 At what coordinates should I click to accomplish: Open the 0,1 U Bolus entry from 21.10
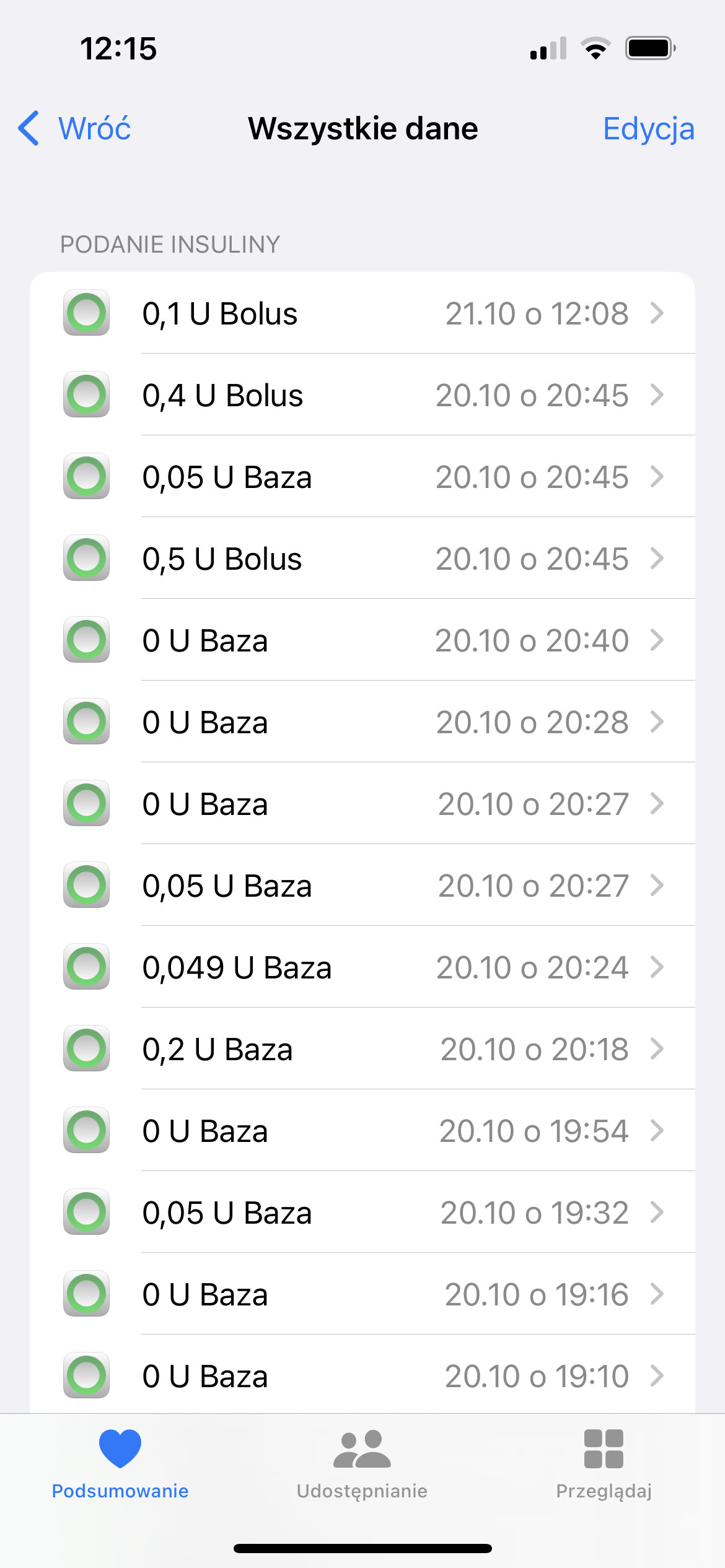point(362,313)
